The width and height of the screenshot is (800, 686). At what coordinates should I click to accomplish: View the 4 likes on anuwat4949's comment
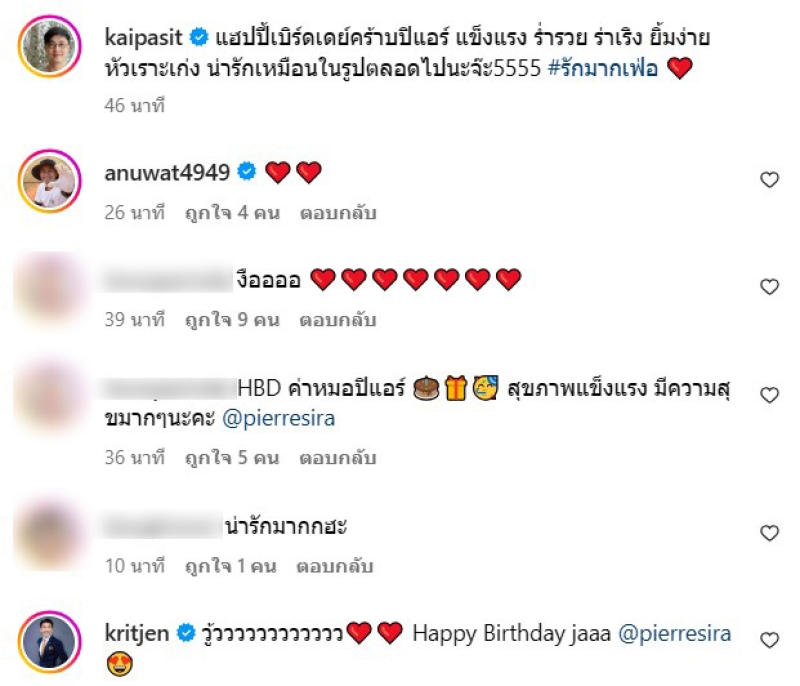(x=232, y=212)
